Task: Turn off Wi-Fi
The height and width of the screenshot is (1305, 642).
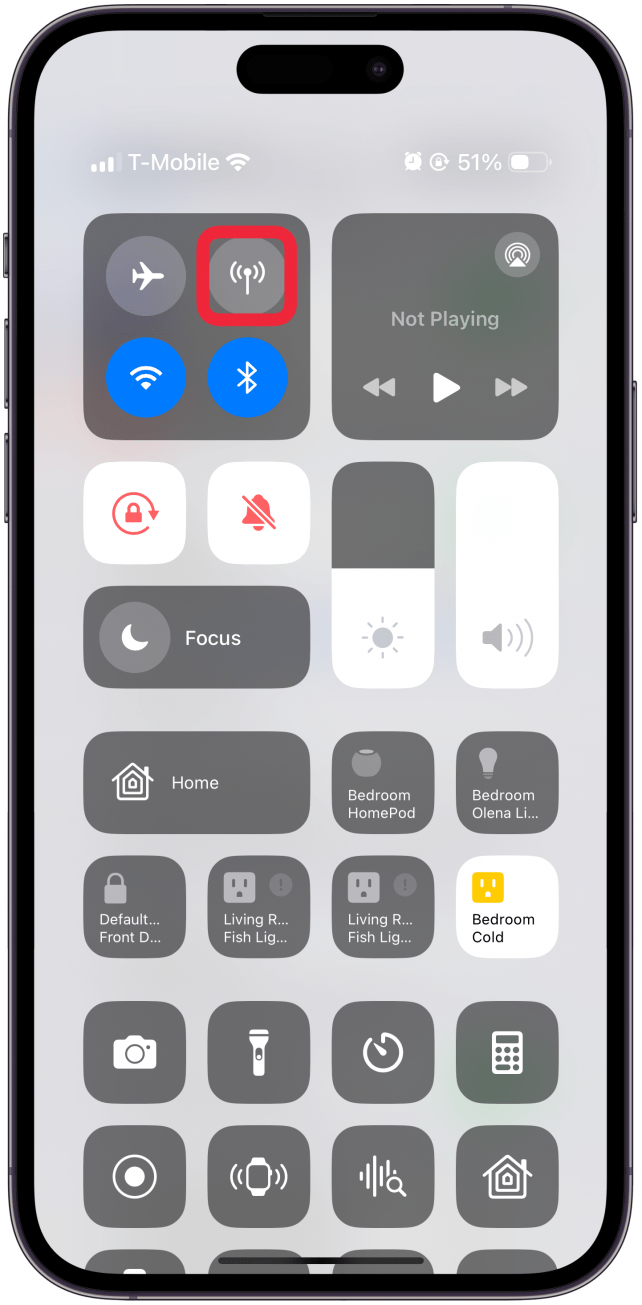Action: 146,377
